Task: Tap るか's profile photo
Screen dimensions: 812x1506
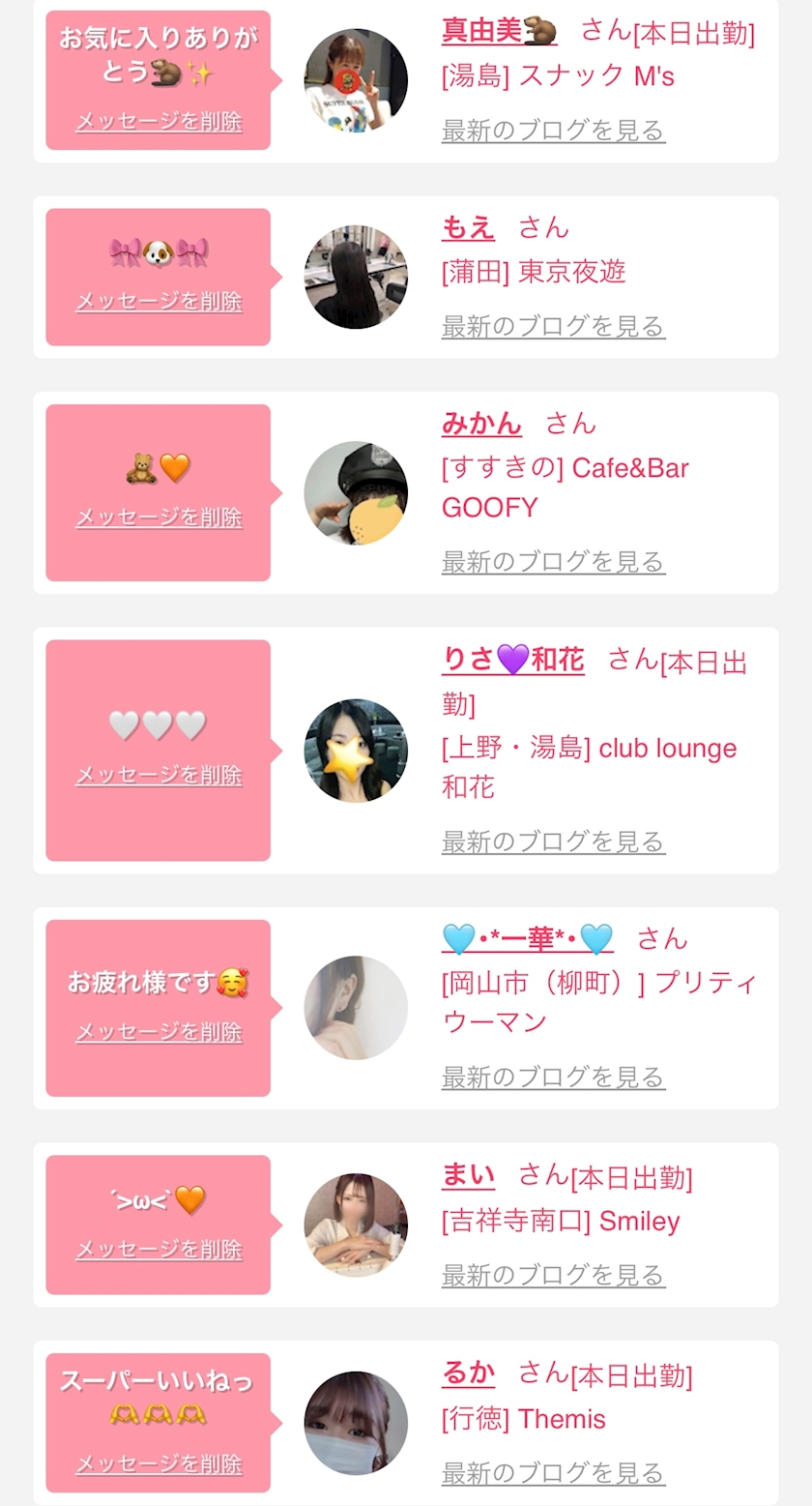Action: (356, 1423)
